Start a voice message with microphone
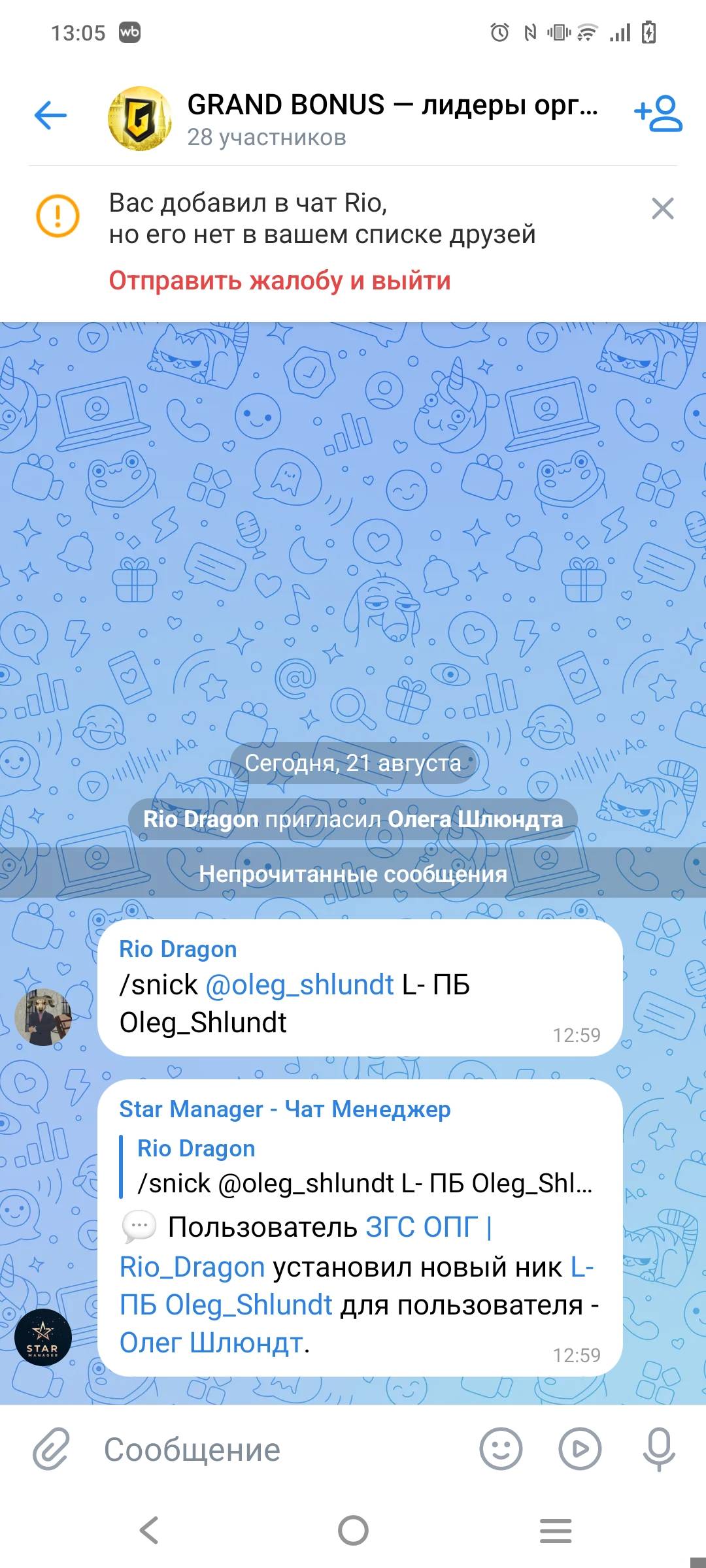This screenshot has height=1568, width=706. point(658,1448)
